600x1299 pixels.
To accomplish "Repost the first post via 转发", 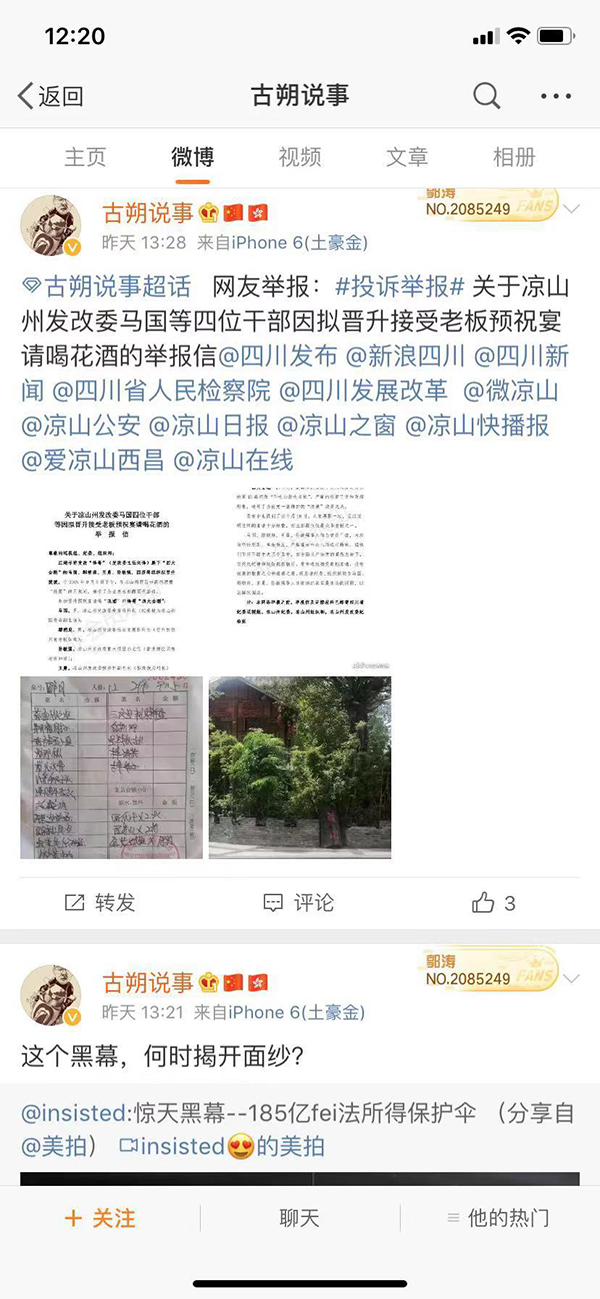I will click(x=99, y=903).
